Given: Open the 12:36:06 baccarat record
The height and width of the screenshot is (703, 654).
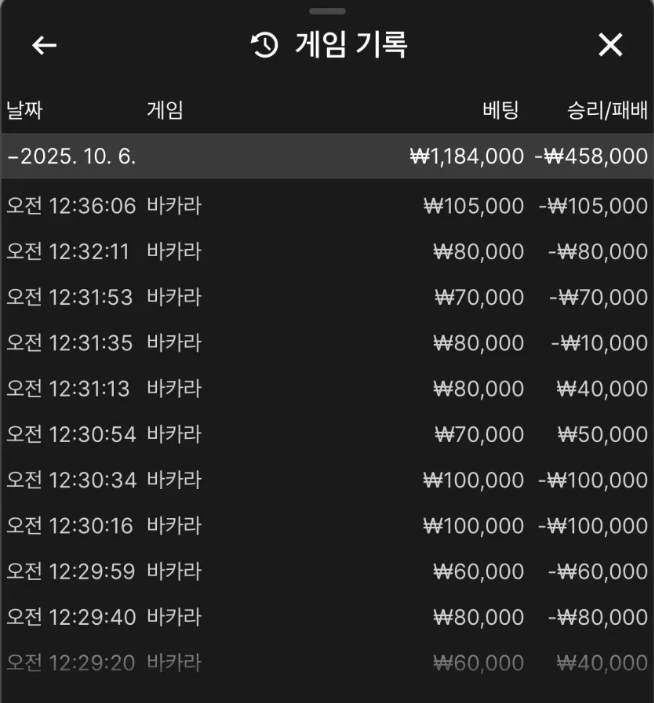Looking at the screenshot, I should 327,206.
